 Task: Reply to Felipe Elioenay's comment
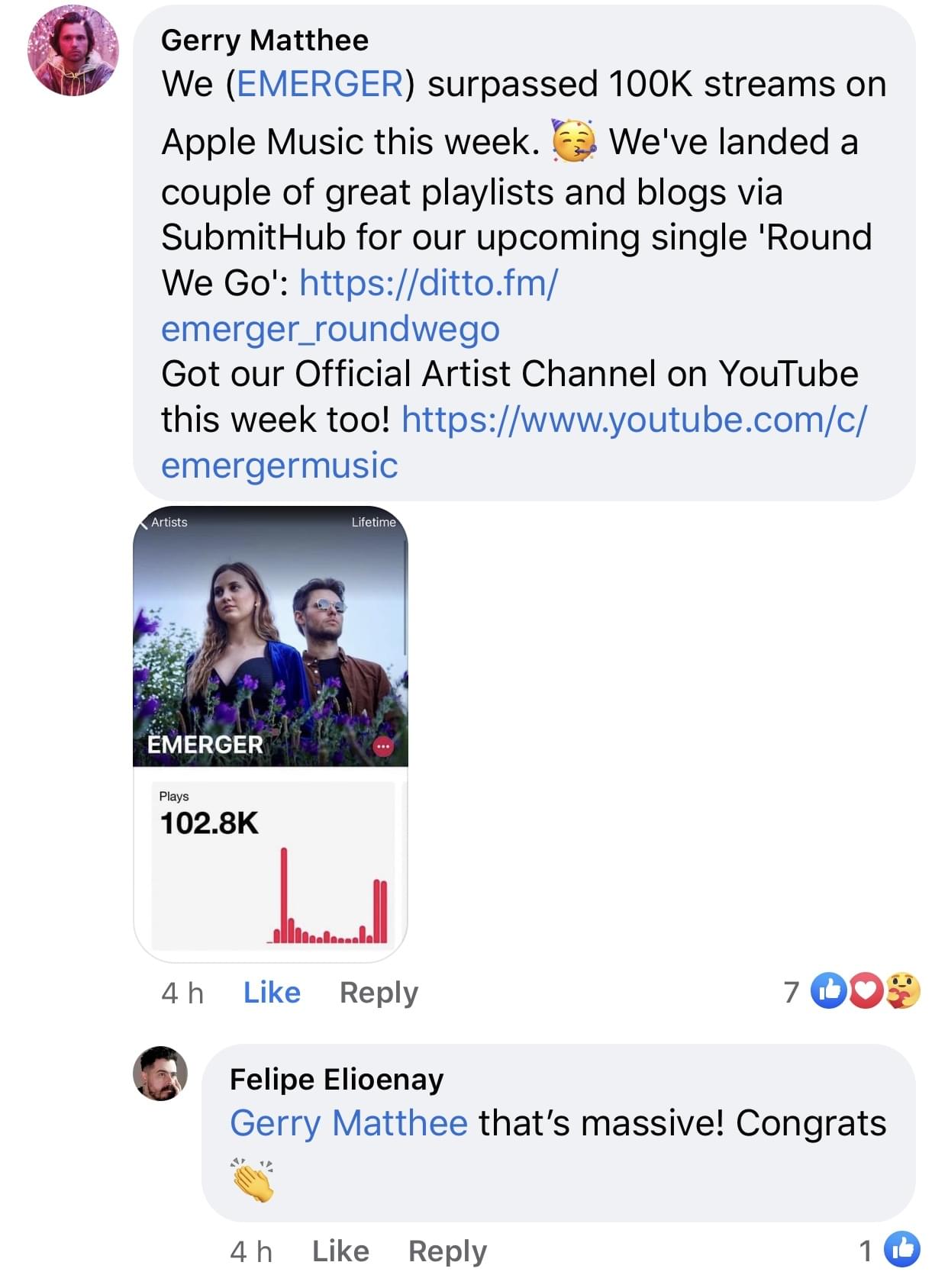click(x=447, y=1251)
